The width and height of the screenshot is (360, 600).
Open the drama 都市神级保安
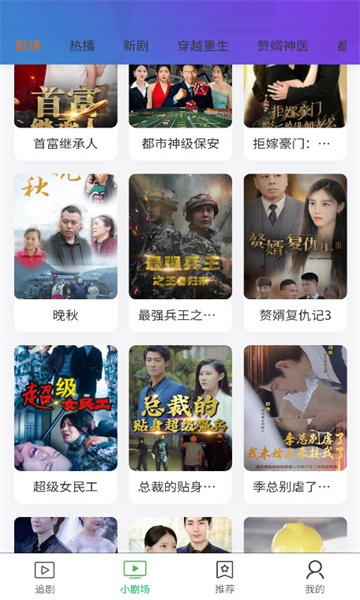click(x=180, y=112)
